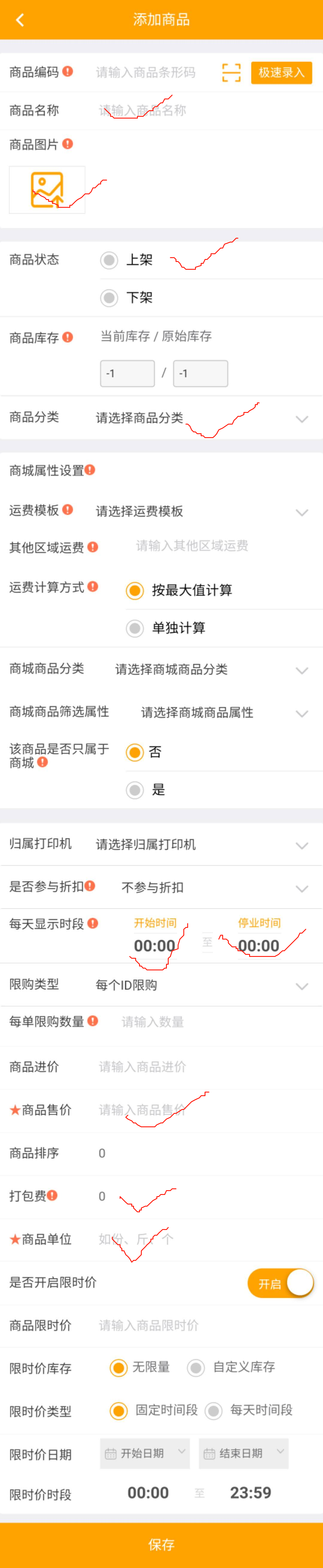This screenshot has height=1568, width=323.
Task: Focus the 商品名称 input field
Action: point(182,111)
